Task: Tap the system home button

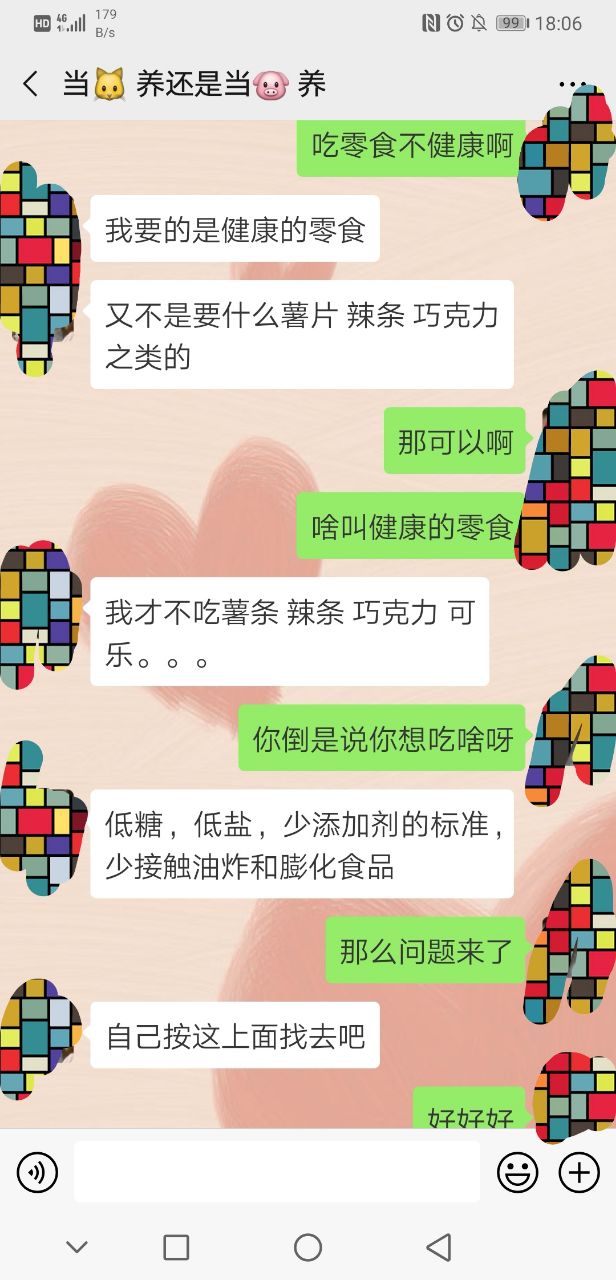Action: 308,1247
